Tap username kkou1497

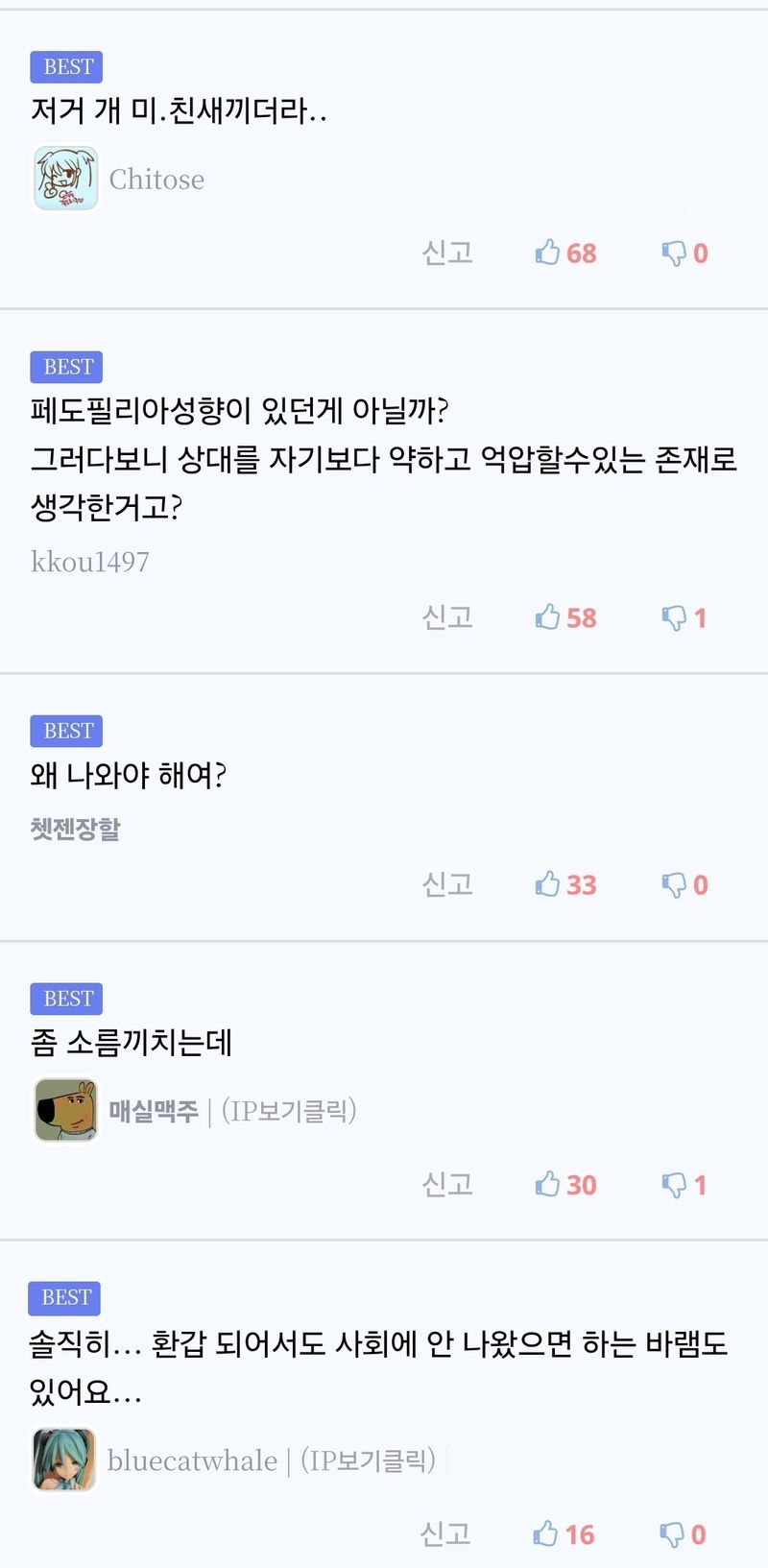point(90,562)
